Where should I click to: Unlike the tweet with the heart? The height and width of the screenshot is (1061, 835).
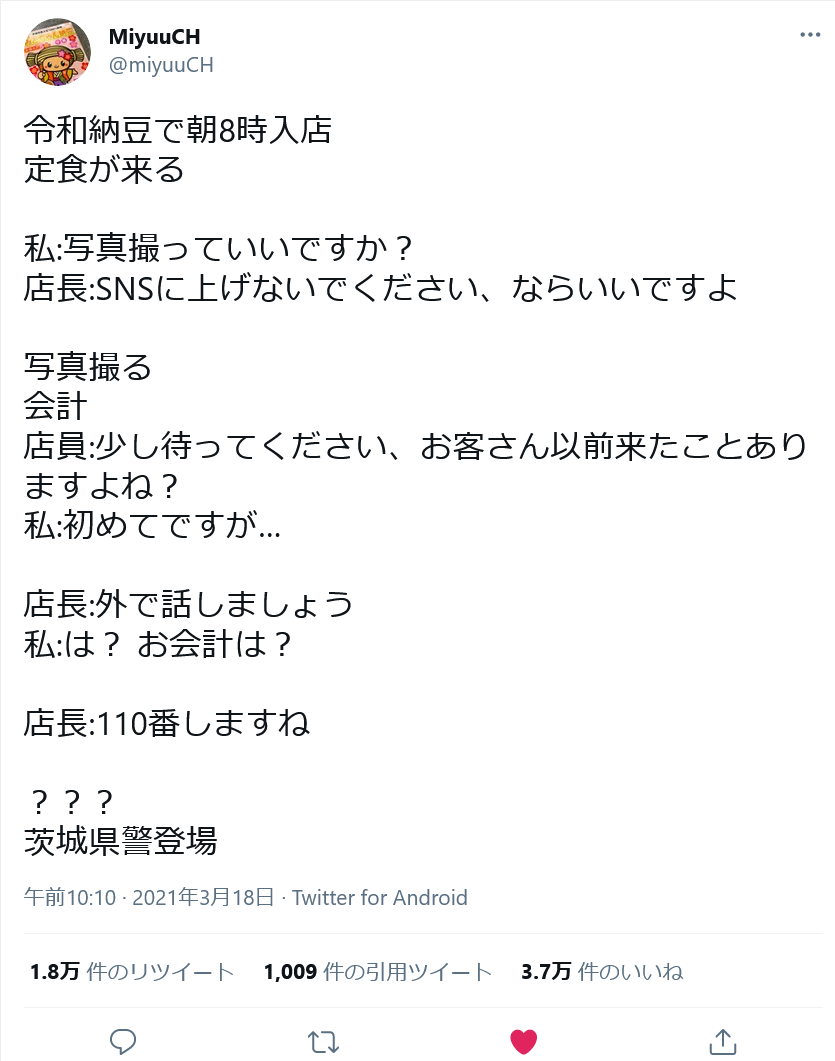tap(524, 1040)
